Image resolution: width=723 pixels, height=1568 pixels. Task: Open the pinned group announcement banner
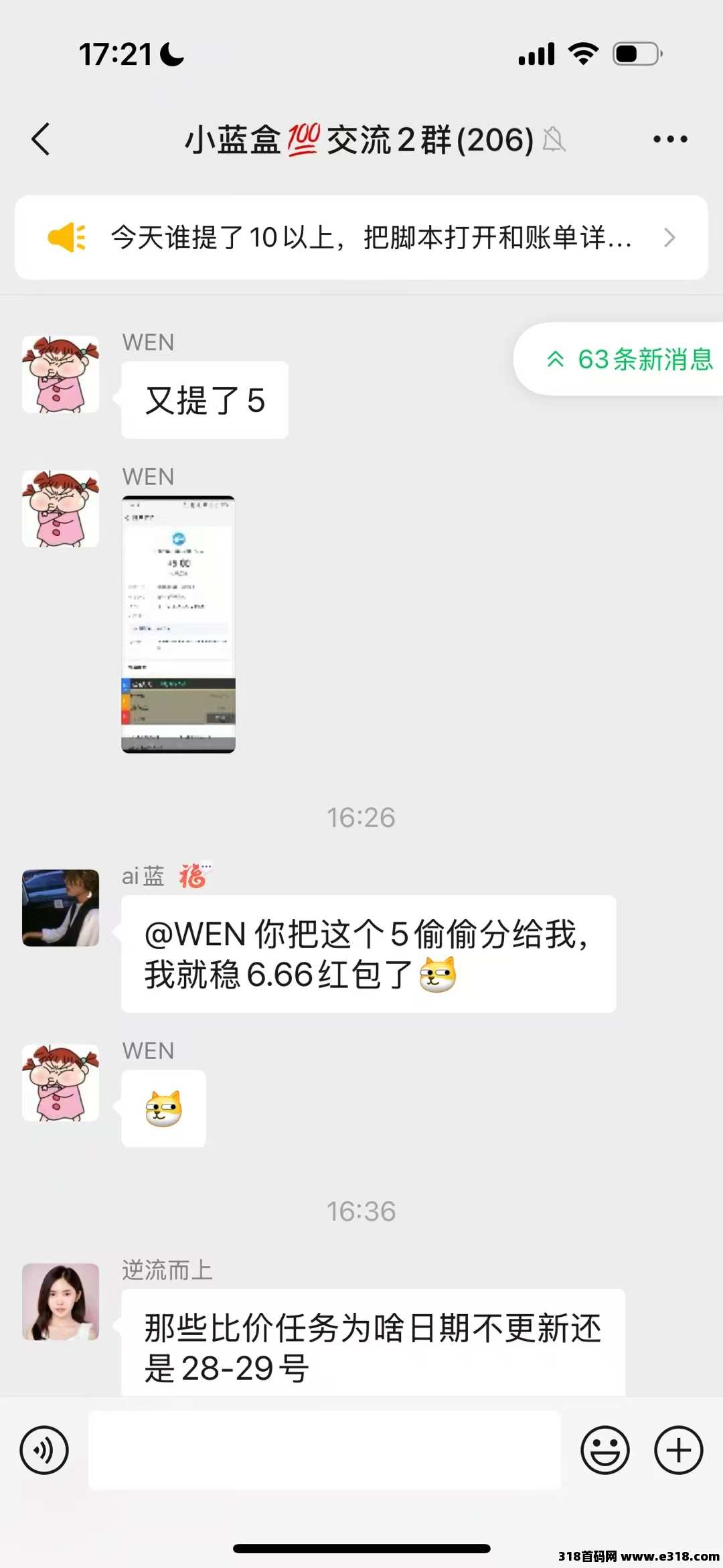361,237
